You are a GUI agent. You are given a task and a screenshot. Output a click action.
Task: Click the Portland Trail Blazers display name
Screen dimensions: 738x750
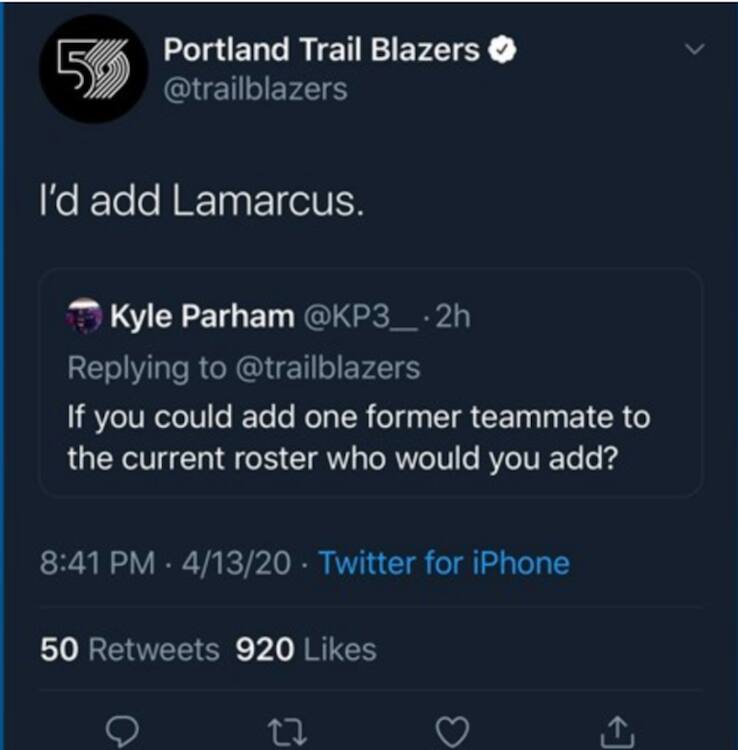[x=317, y=49]
